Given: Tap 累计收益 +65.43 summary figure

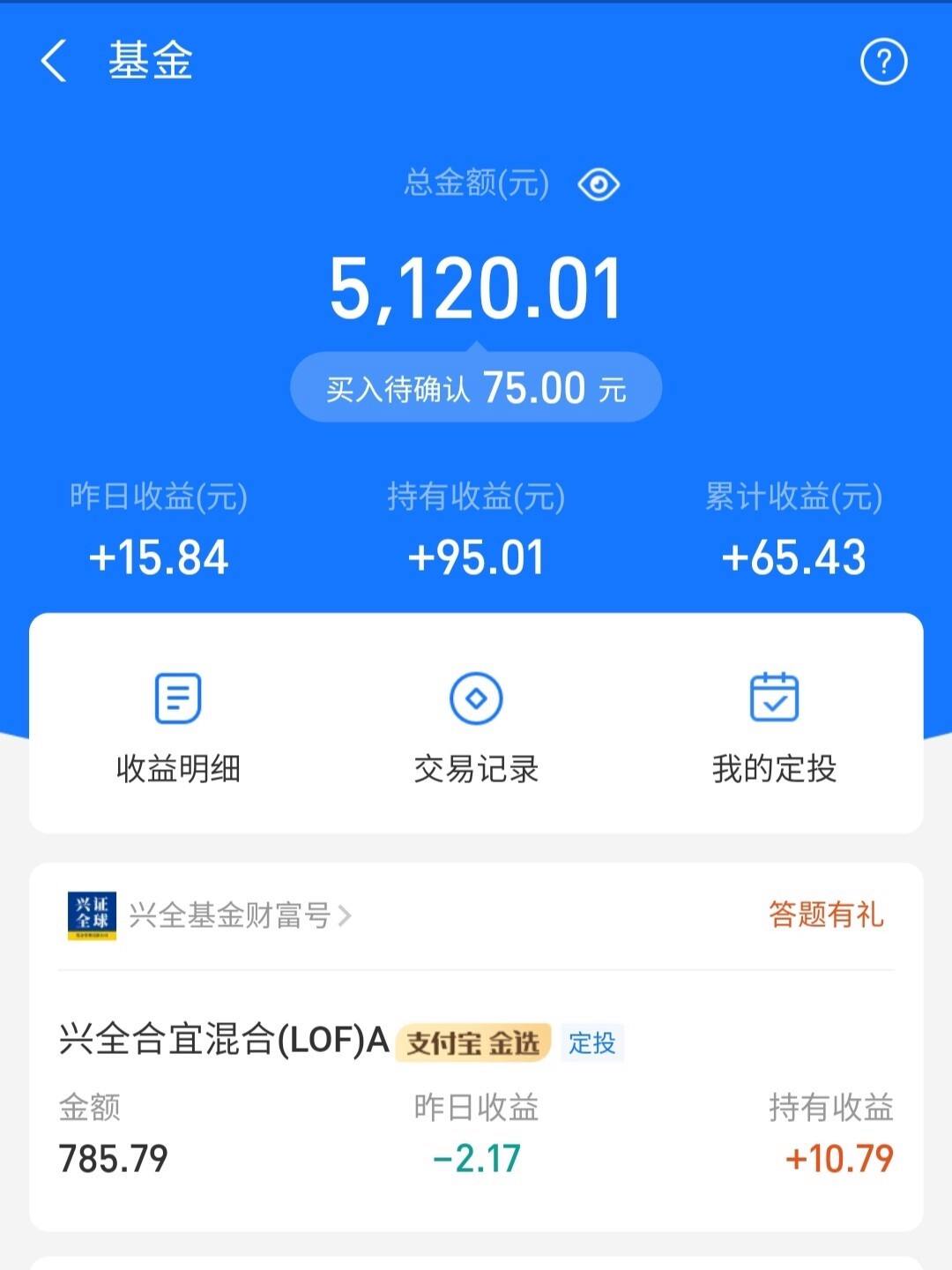Looking at the screenshot, I should click(793, 556).
